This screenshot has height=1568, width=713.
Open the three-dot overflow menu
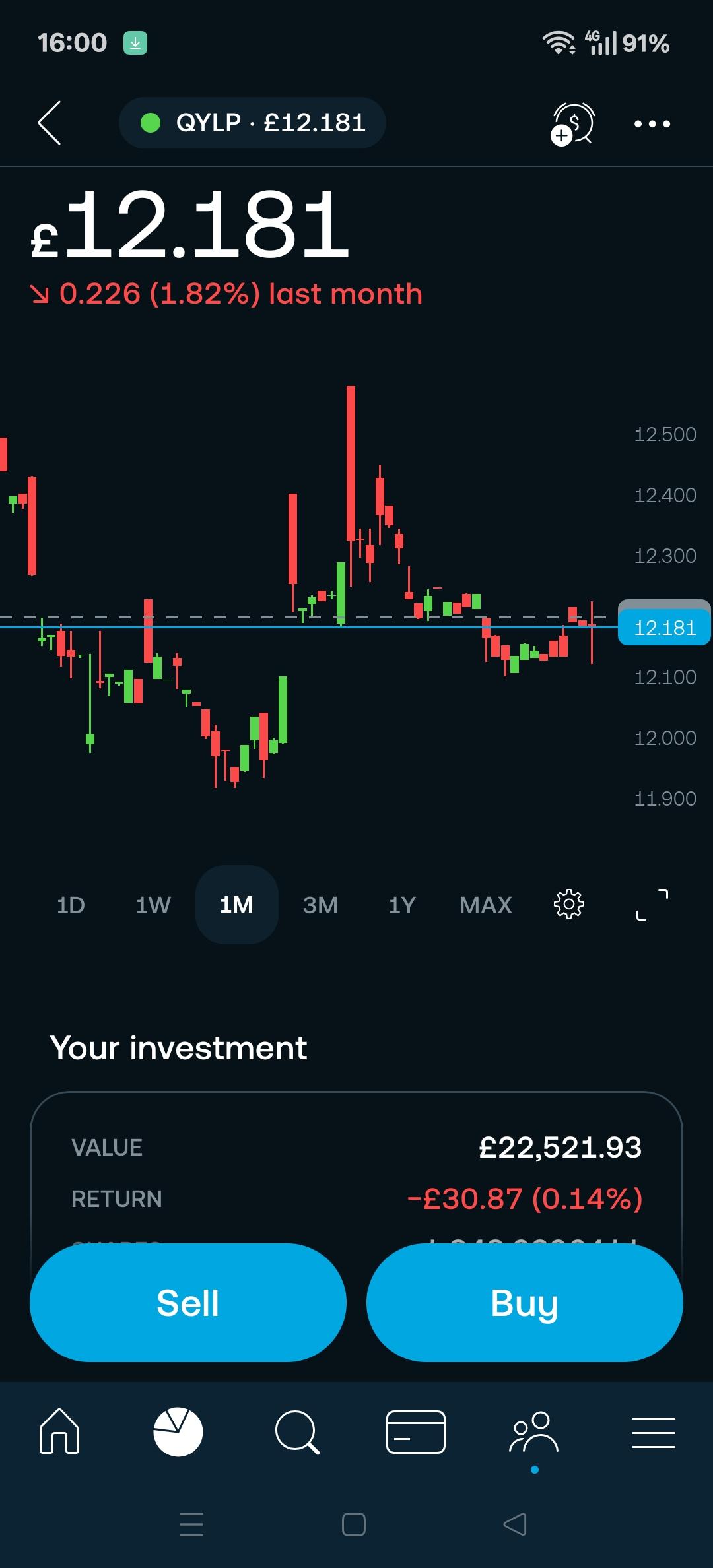tap(652, 123)
